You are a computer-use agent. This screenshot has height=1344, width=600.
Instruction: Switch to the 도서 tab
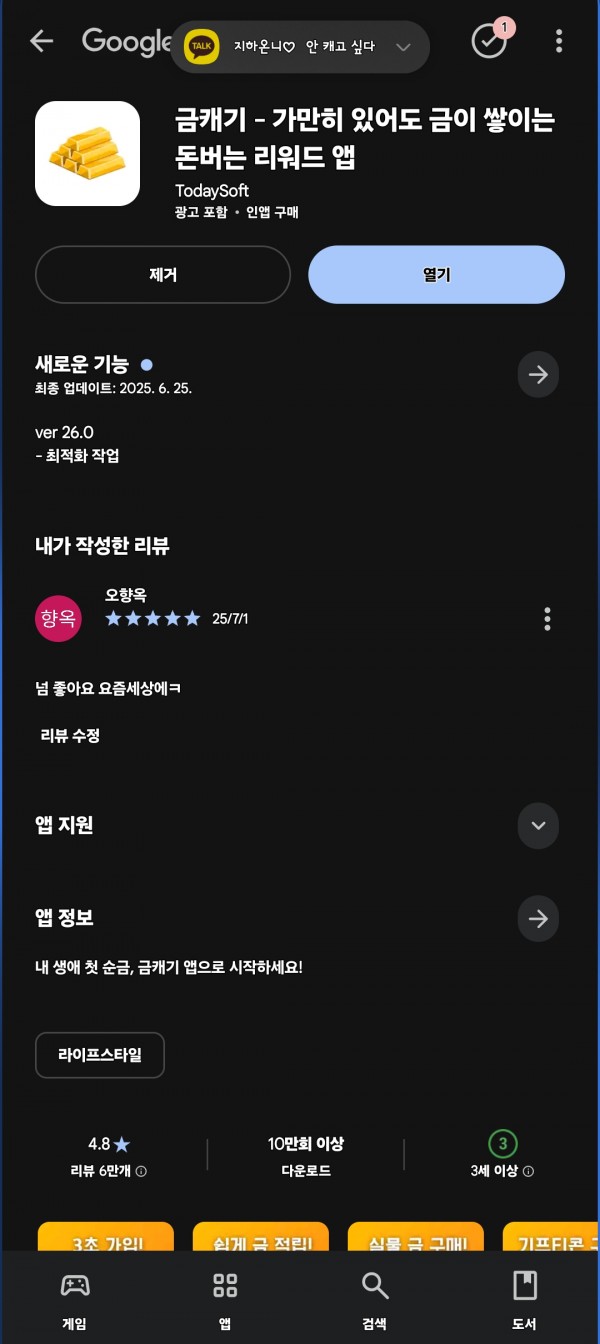click(x=524, y=1299)
